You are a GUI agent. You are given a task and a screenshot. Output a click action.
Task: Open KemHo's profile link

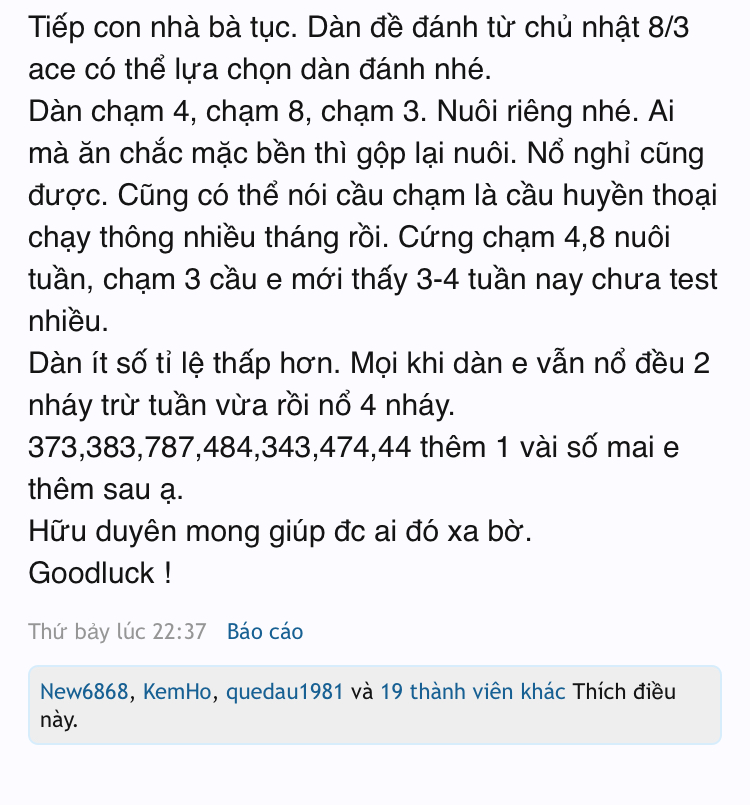179,691
